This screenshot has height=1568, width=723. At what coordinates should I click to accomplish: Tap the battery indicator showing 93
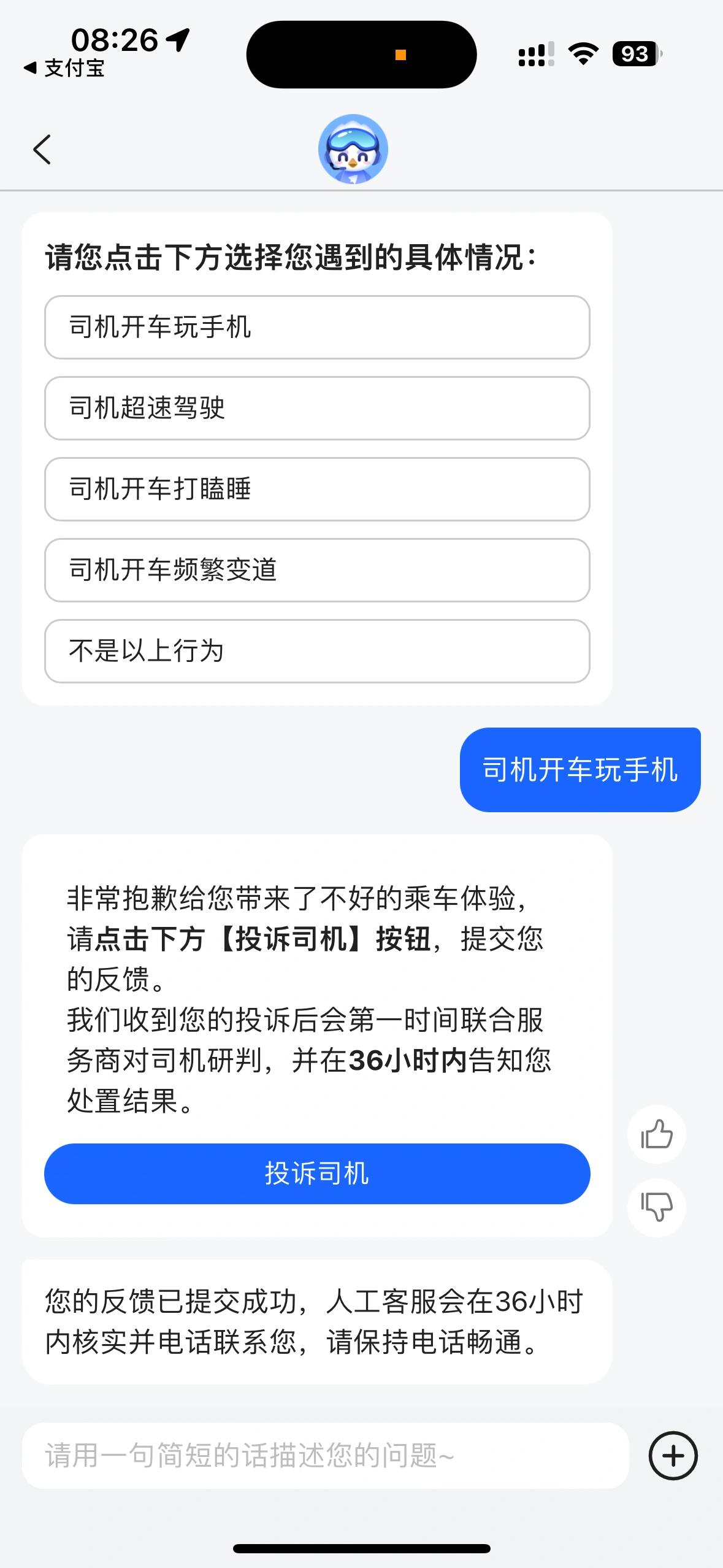point(635,54)
